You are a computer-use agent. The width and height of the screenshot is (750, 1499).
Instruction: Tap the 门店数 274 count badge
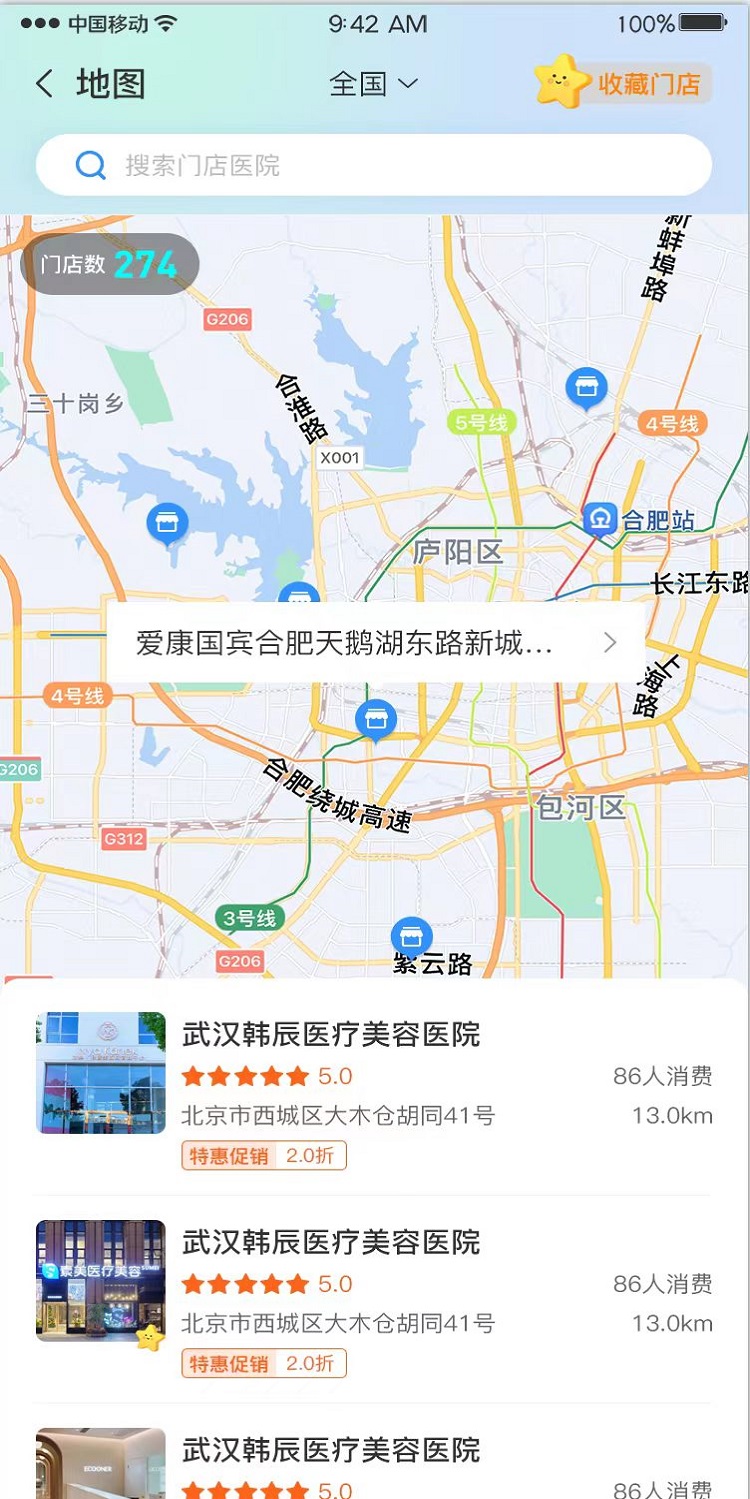(108, 264)
